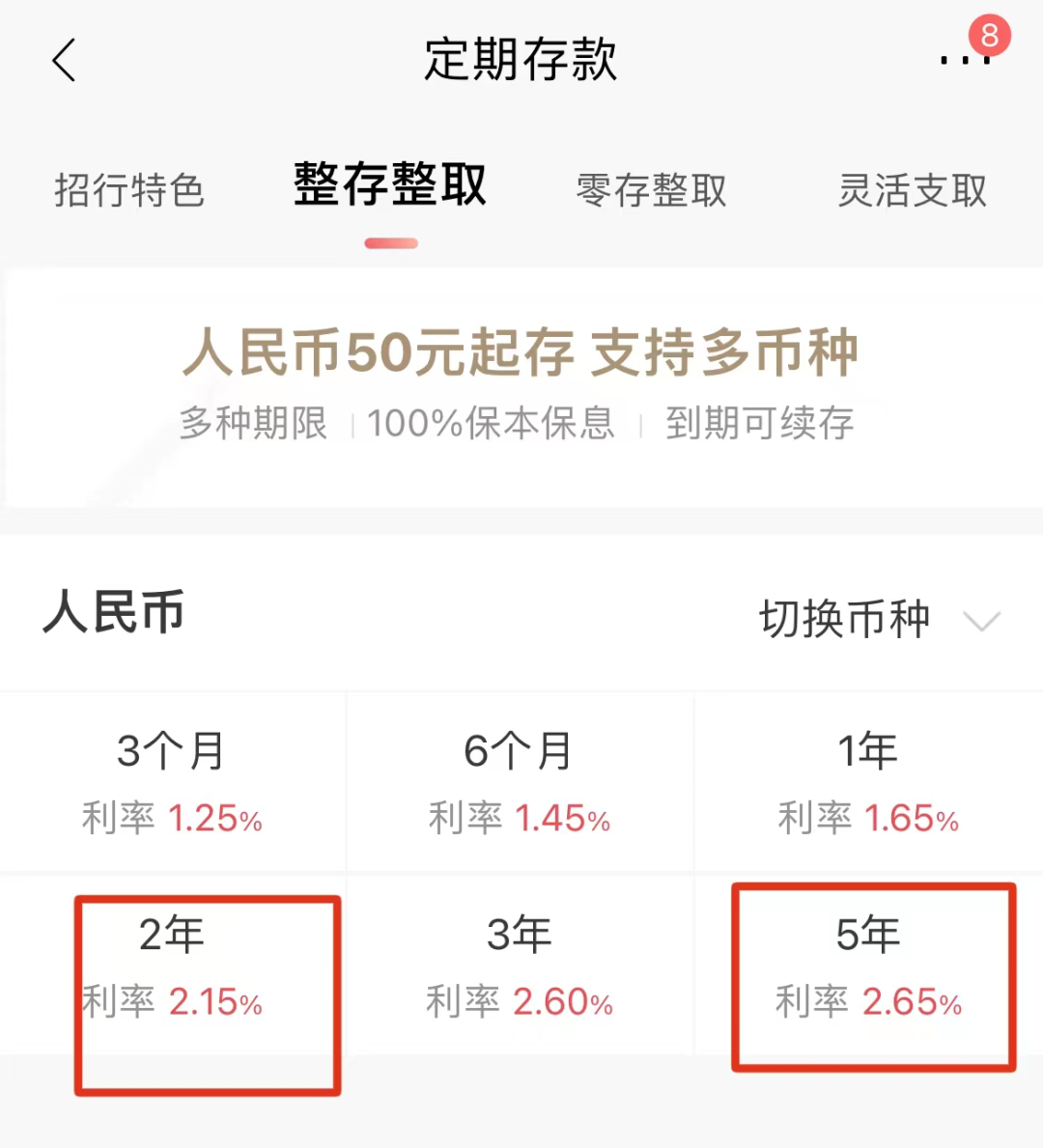
Task: Select the highlighted 5年 deposit option
Action: click(869, 966)
